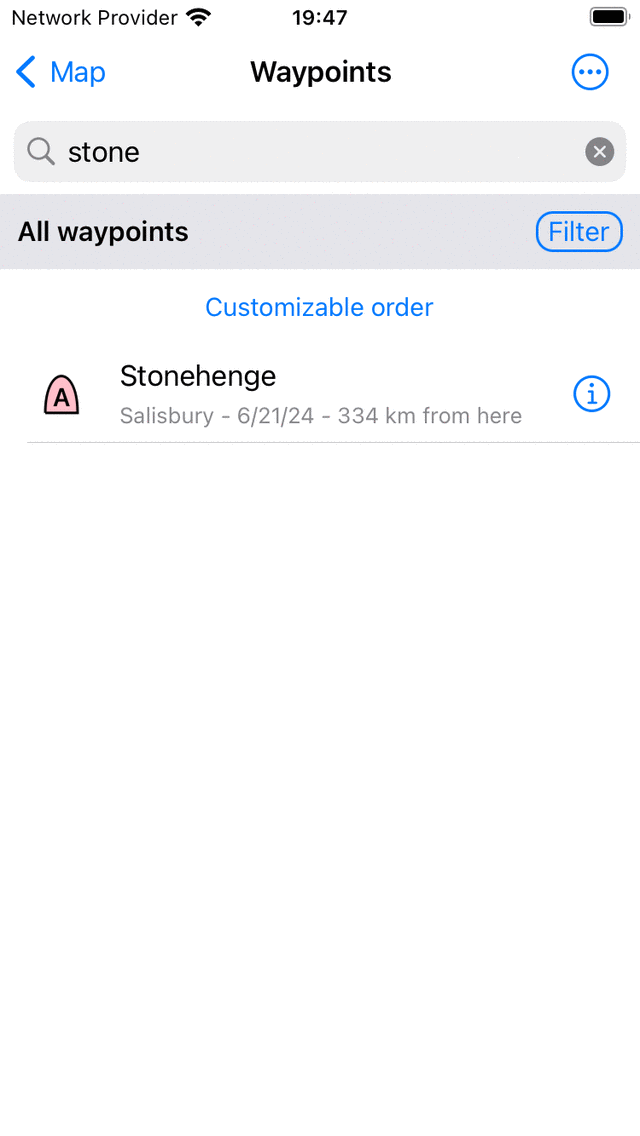View info details for Stonehenge

coord(591,394)
